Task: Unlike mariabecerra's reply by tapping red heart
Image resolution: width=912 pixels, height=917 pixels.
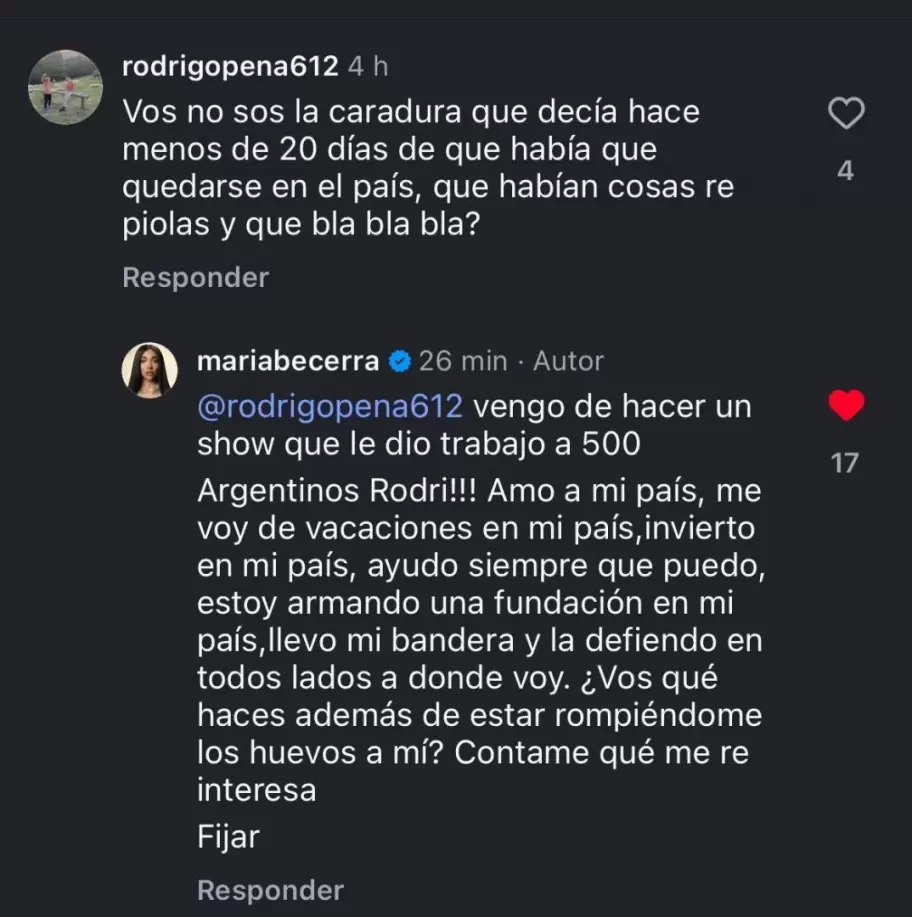Action: click(846, 405)
